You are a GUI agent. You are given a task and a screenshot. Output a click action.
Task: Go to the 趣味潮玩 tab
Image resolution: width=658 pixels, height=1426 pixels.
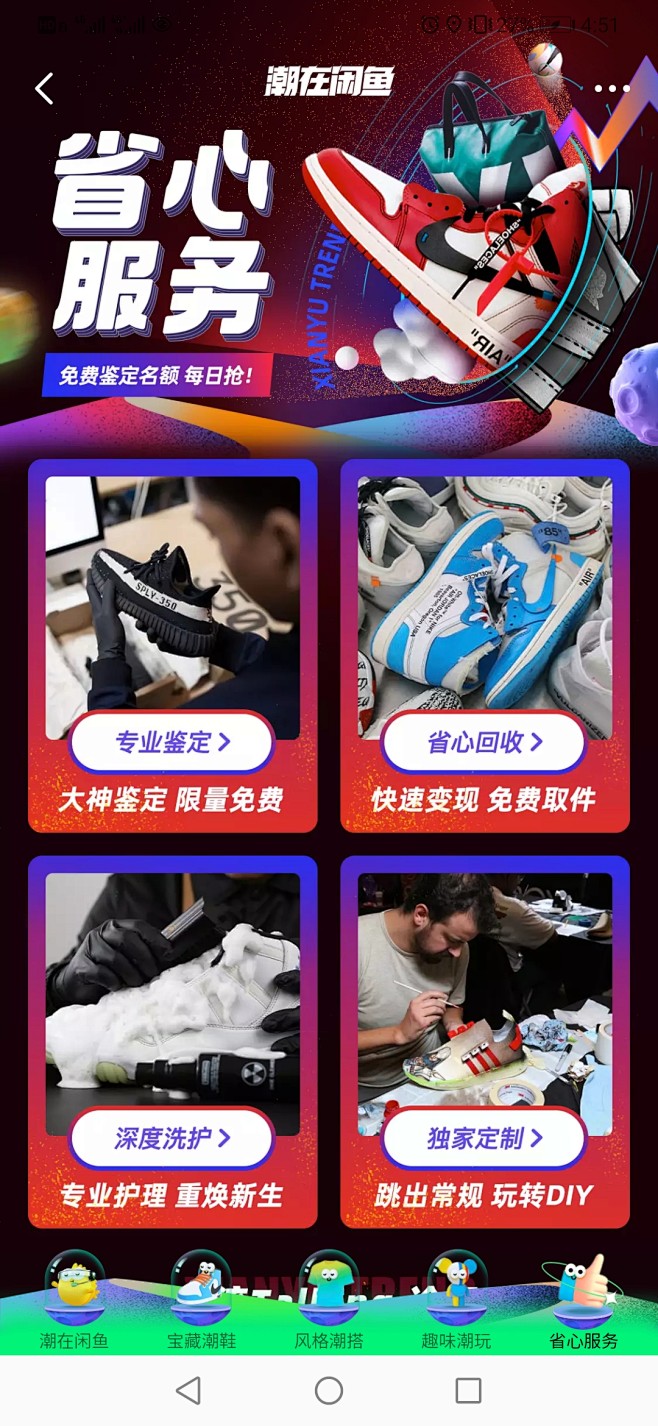456,1302
